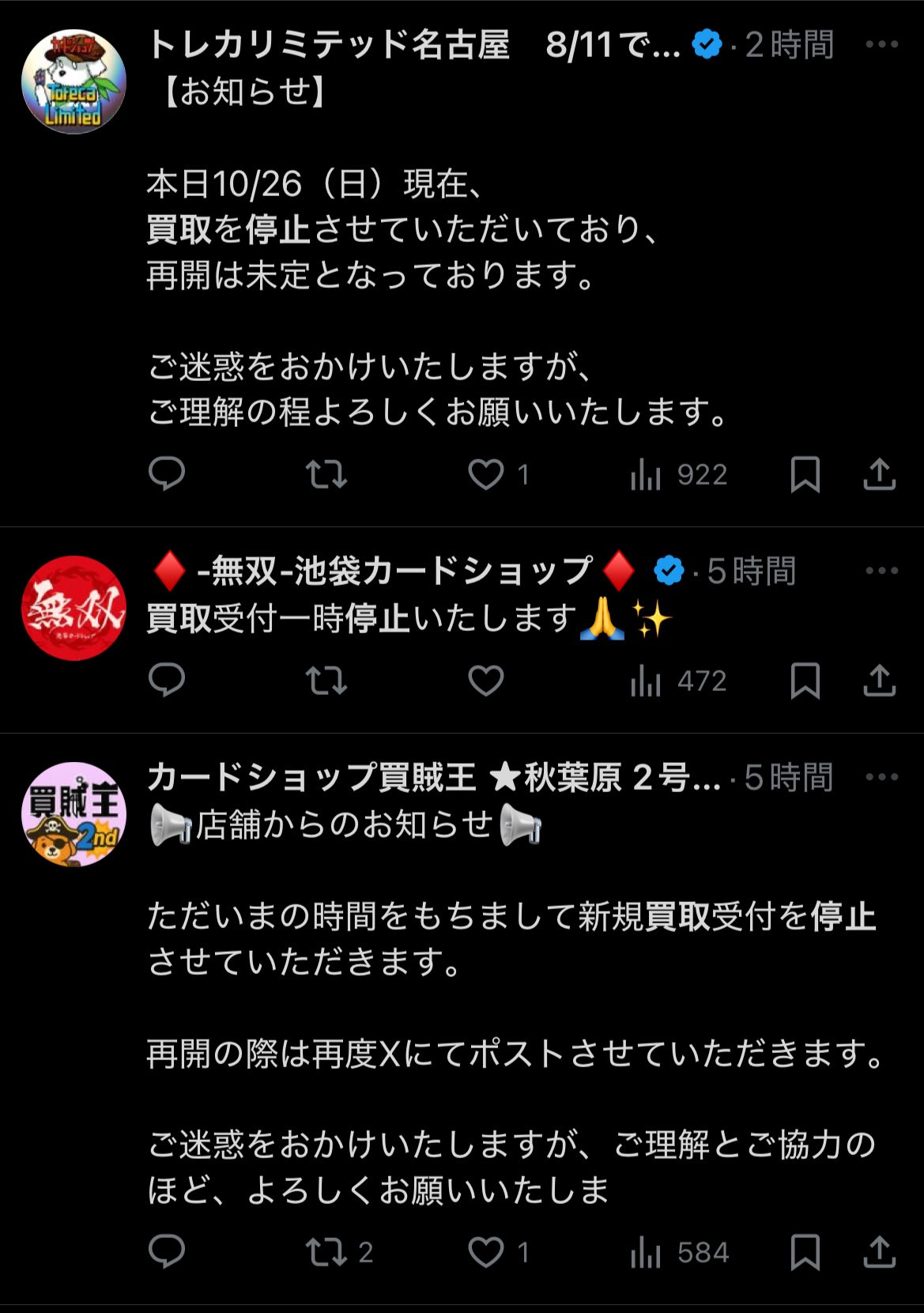
Task: Reply to the トレカリミテッド名古屋 post
Action: (167, 474)
